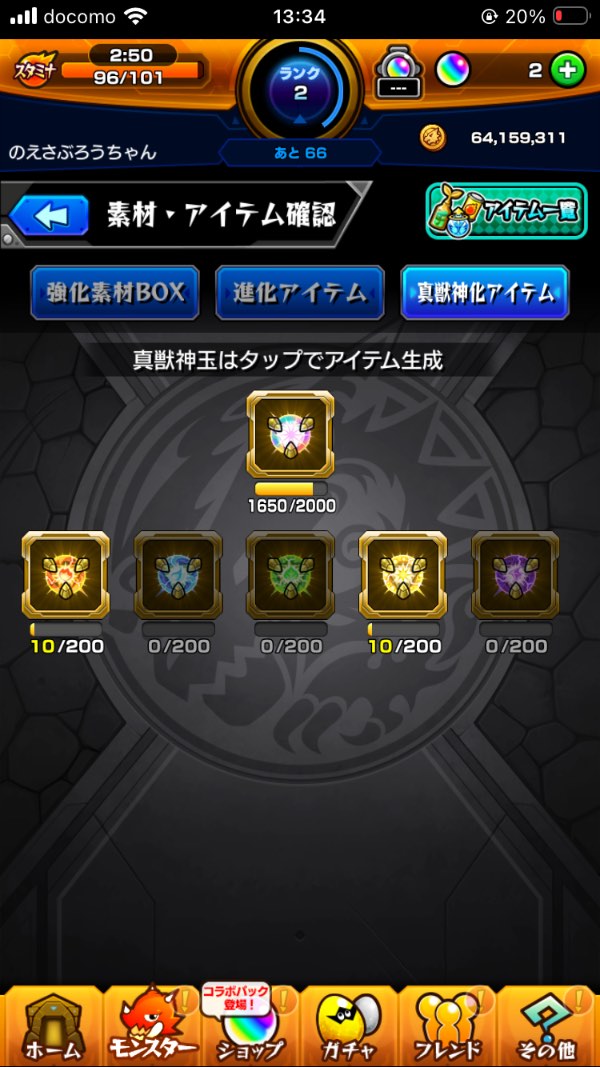
Task: Select the 真獣神化アイテム tab
Action: point(485,292)
